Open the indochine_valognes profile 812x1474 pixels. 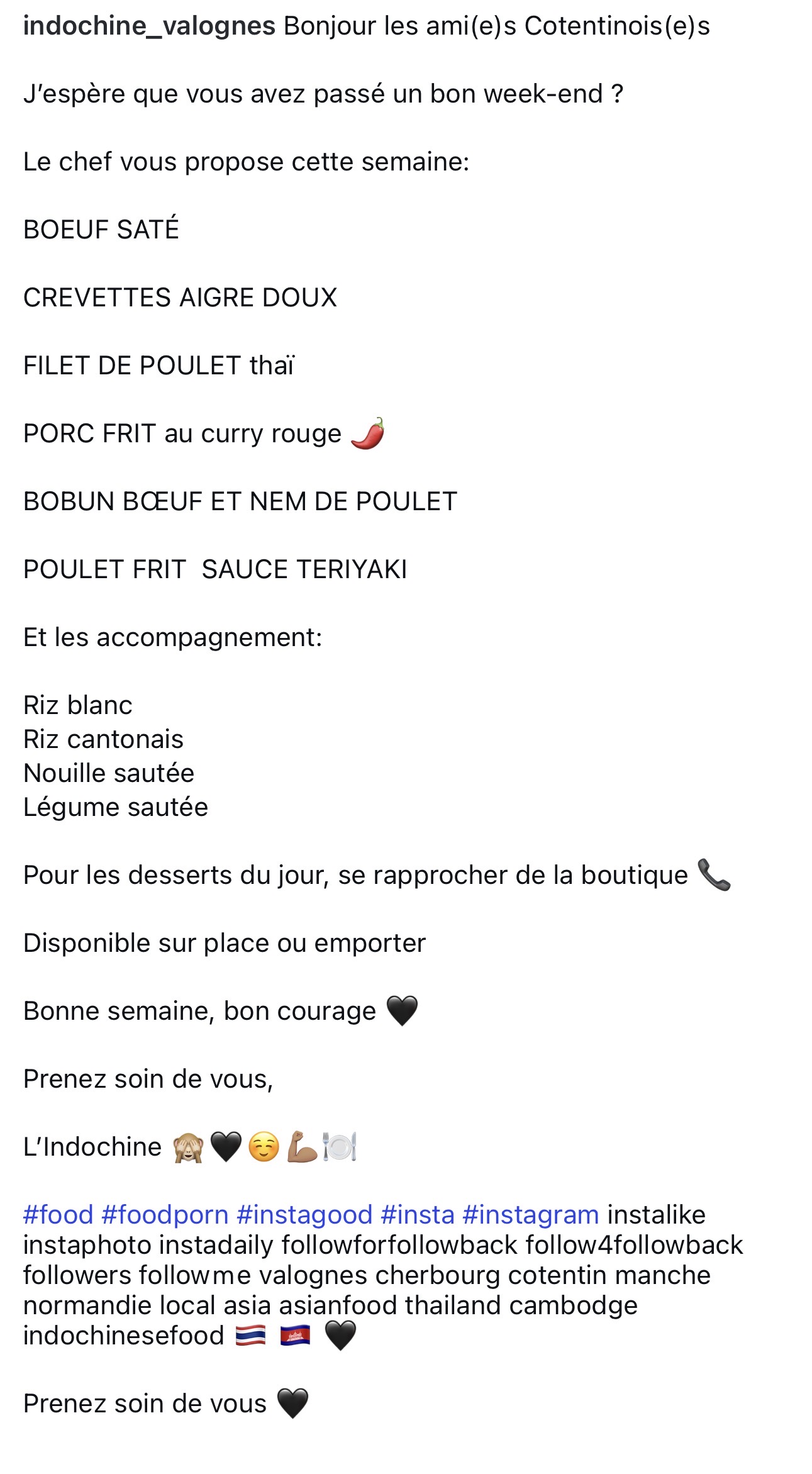coord(149,26)
